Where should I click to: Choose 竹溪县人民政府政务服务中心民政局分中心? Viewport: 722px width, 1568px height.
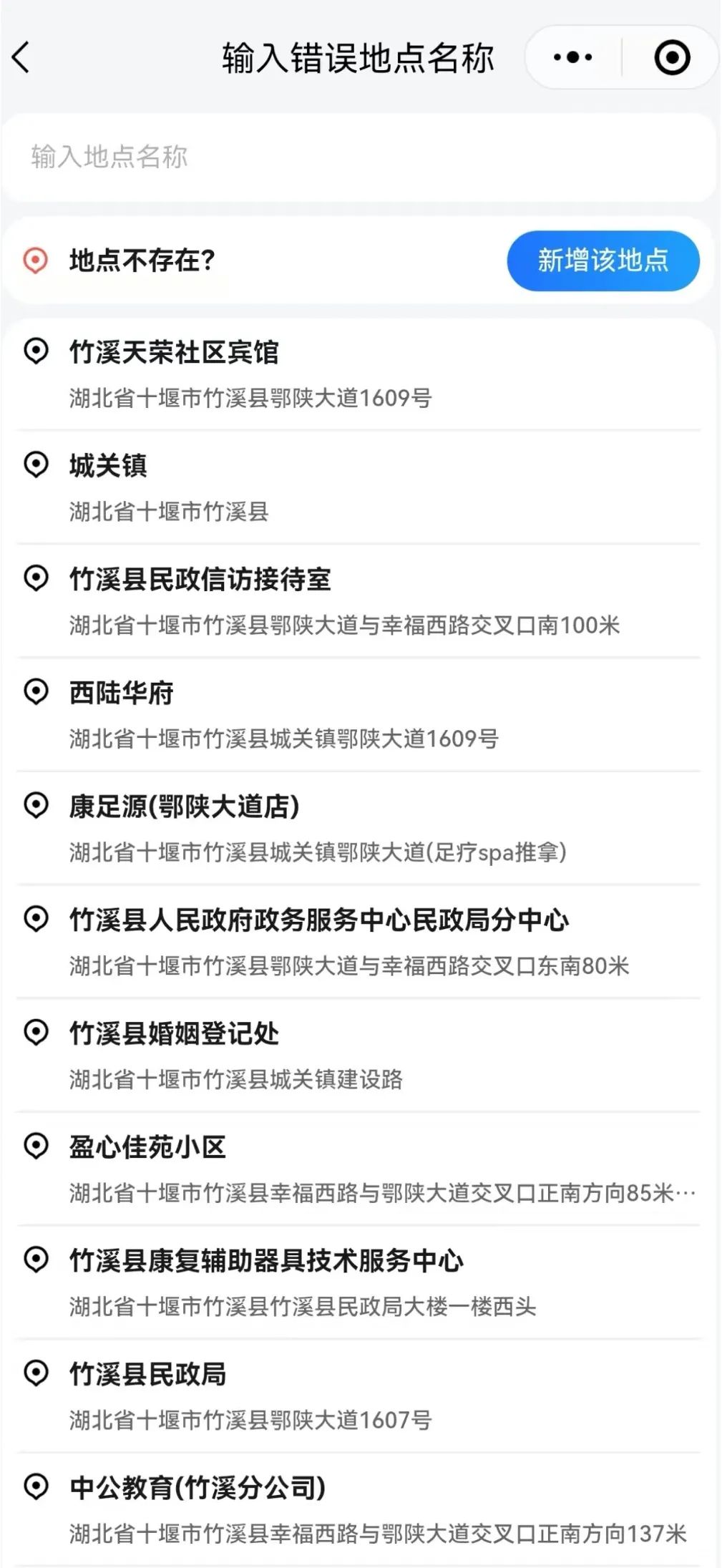point(359,943)
